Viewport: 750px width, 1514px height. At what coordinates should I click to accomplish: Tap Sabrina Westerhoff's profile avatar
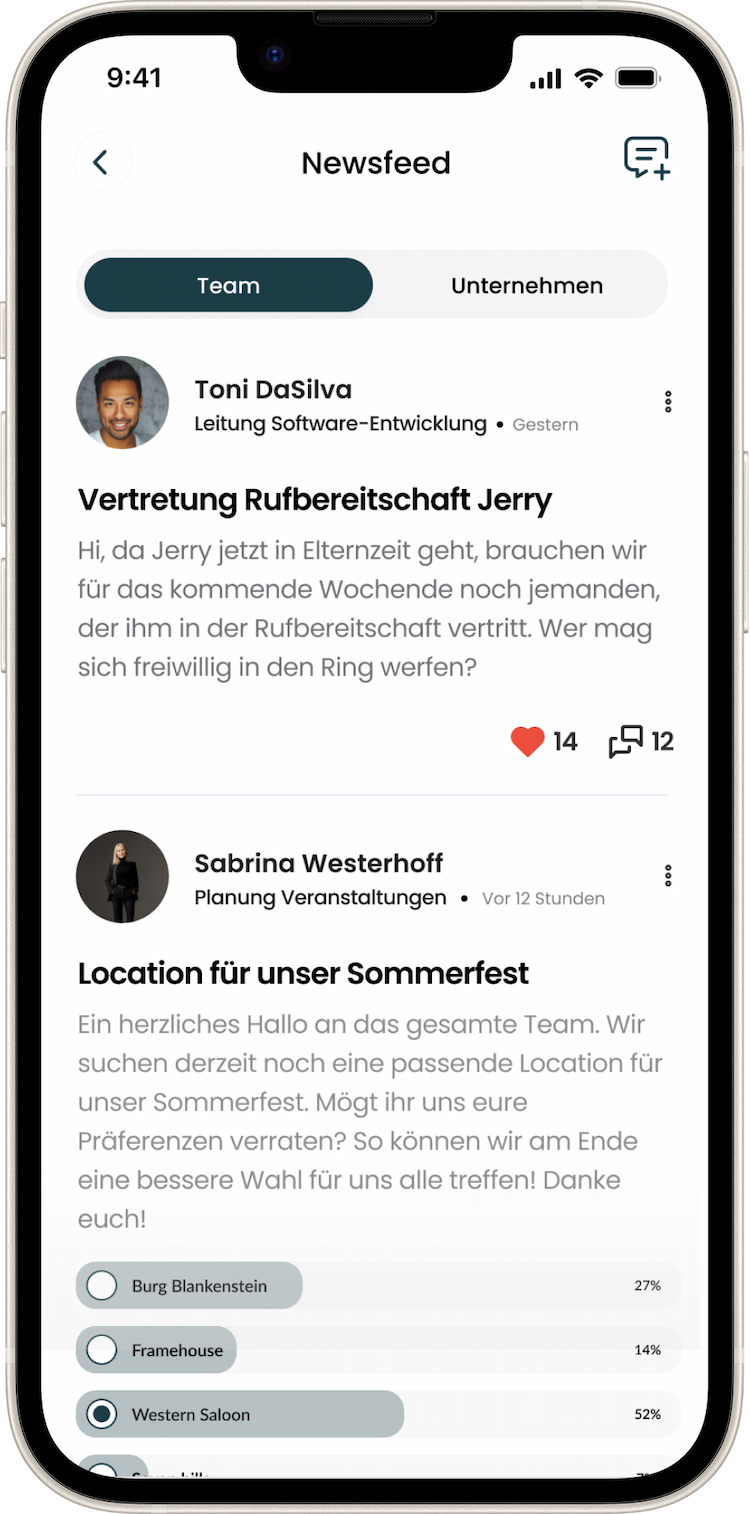tap(122, 875)
